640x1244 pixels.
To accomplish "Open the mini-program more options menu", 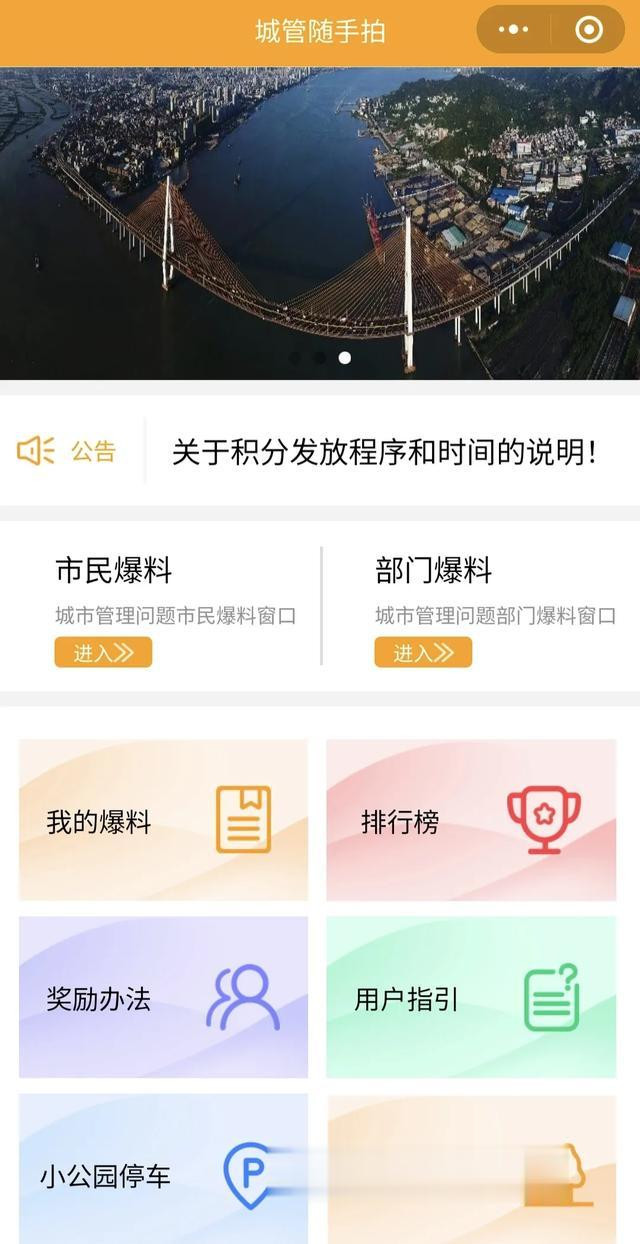I will click(513, 30).
